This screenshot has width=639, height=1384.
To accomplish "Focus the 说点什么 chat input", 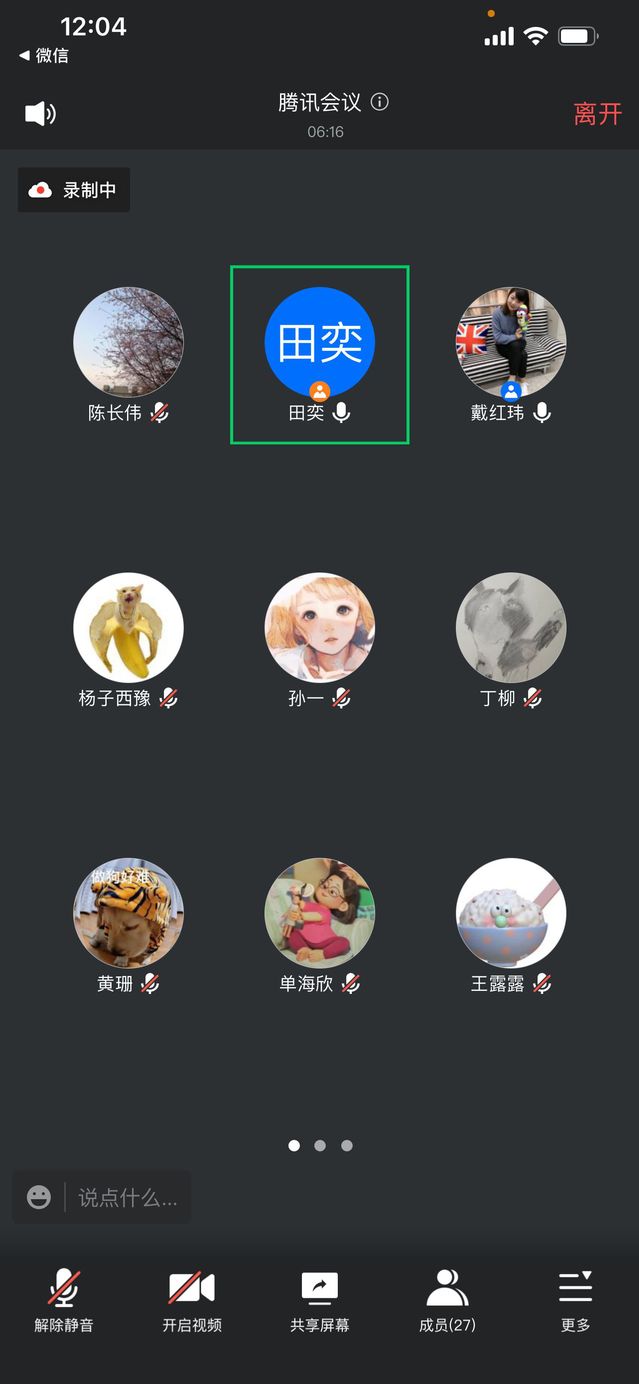I will [x=127, y=1197].
